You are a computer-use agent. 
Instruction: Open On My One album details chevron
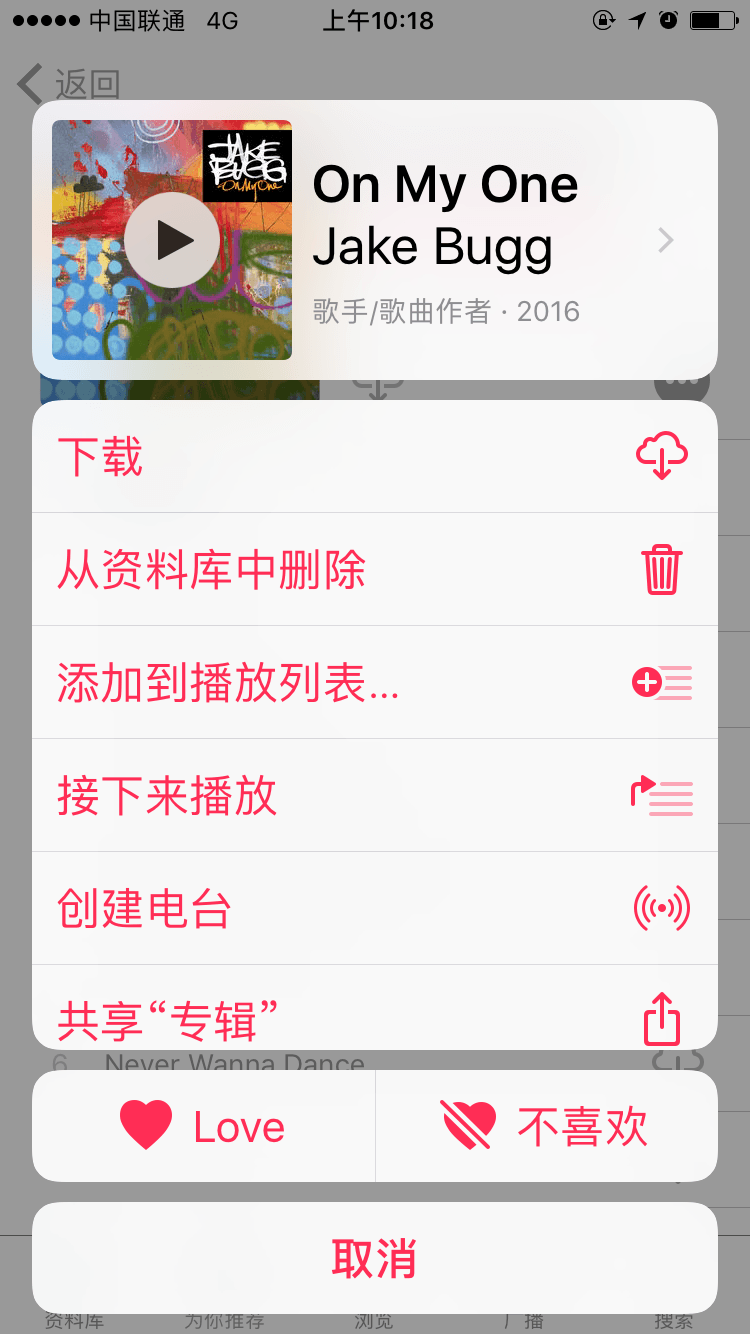(x=666, y=240)
